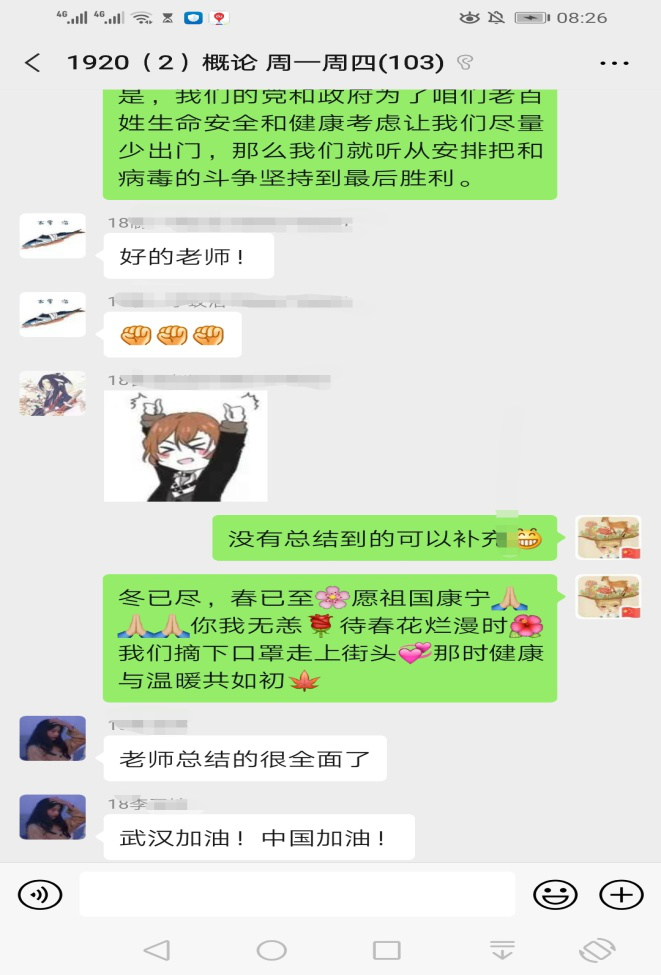Open avatar of sender saying 好的老师！
Viewport: 661px width, 975px height.
coord(52,236)
